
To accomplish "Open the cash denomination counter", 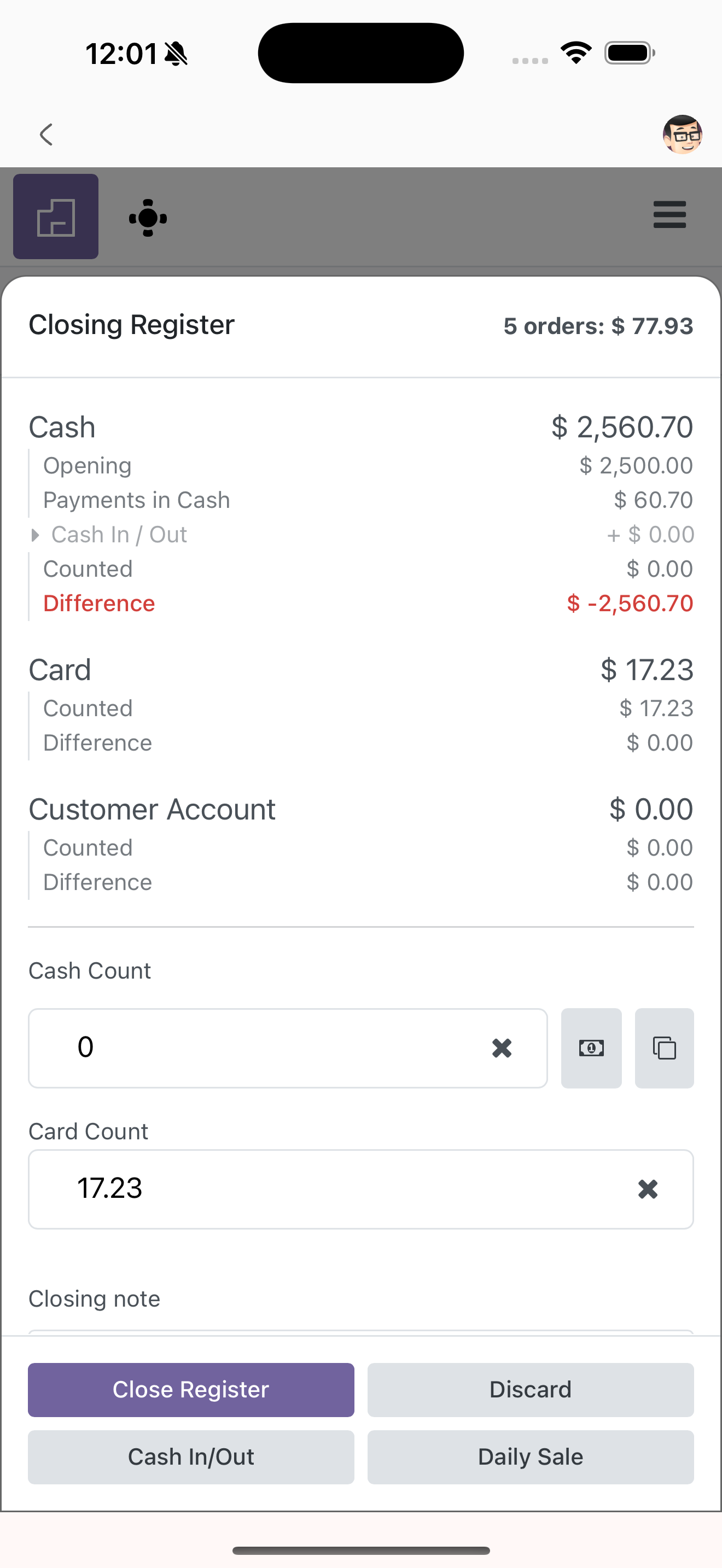I will pyautogui.click(x=591, y=1048).
